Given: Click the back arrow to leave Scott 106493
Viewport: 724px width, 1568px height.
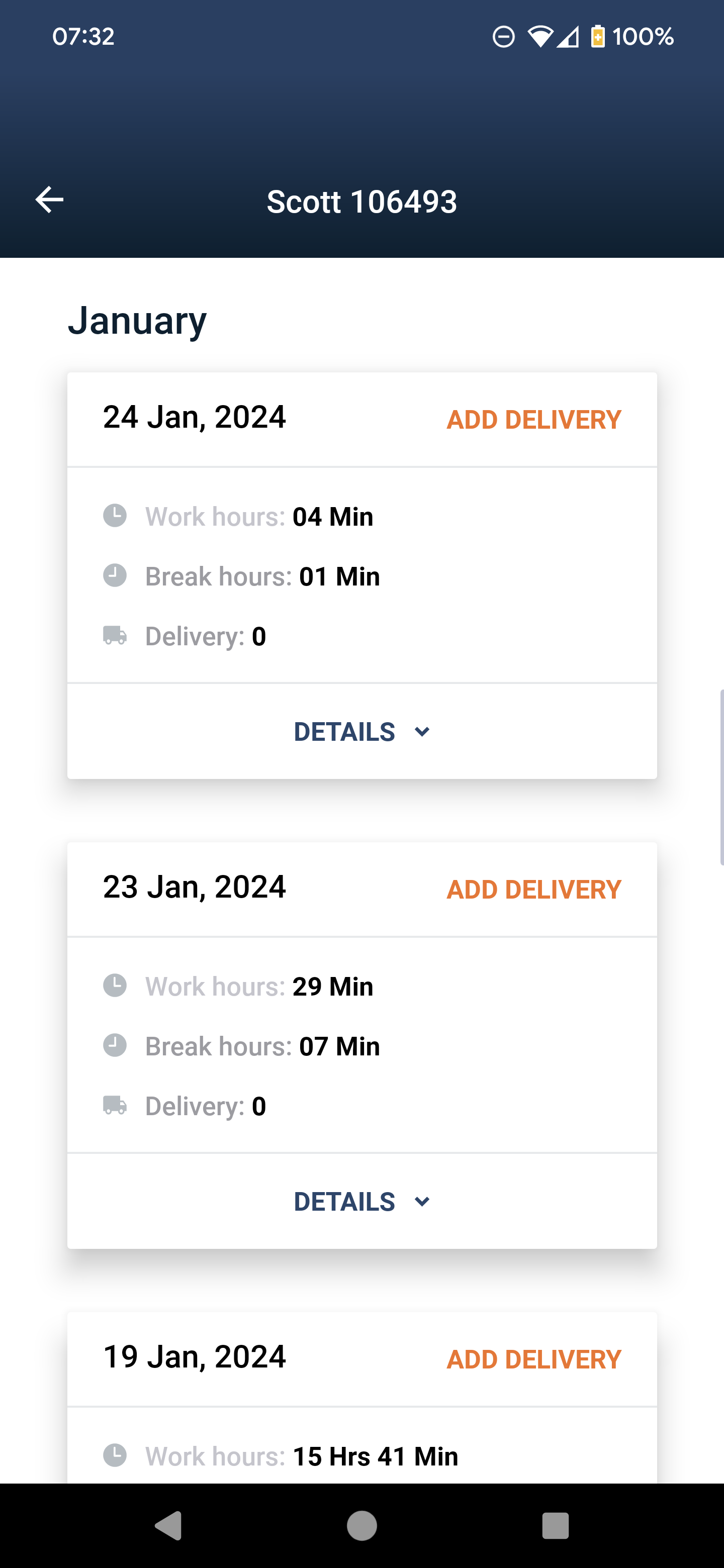Looking at the screenshot, I should pos(49,200).
